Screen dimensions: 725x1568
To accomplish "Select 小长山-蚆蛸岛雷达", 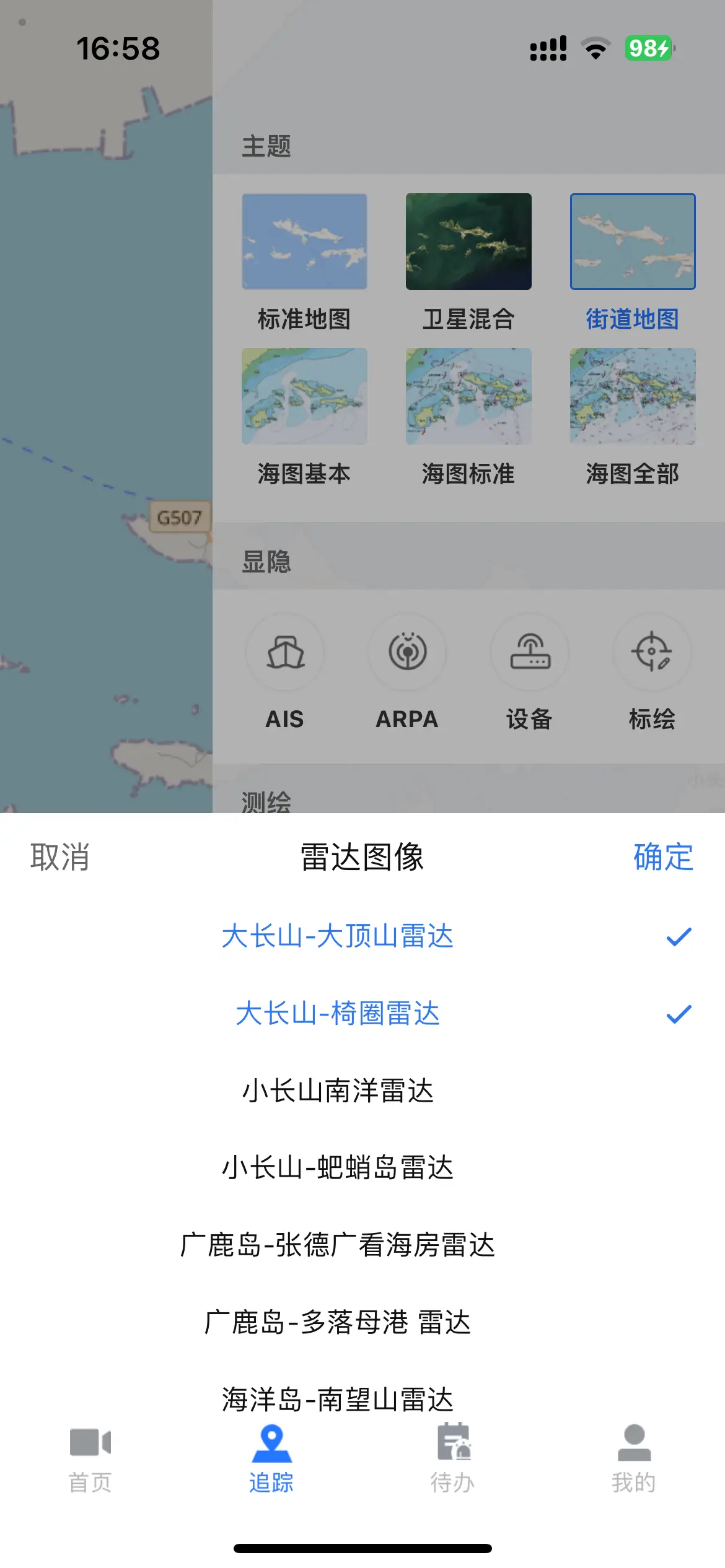I will click(x=338, y=1168).
